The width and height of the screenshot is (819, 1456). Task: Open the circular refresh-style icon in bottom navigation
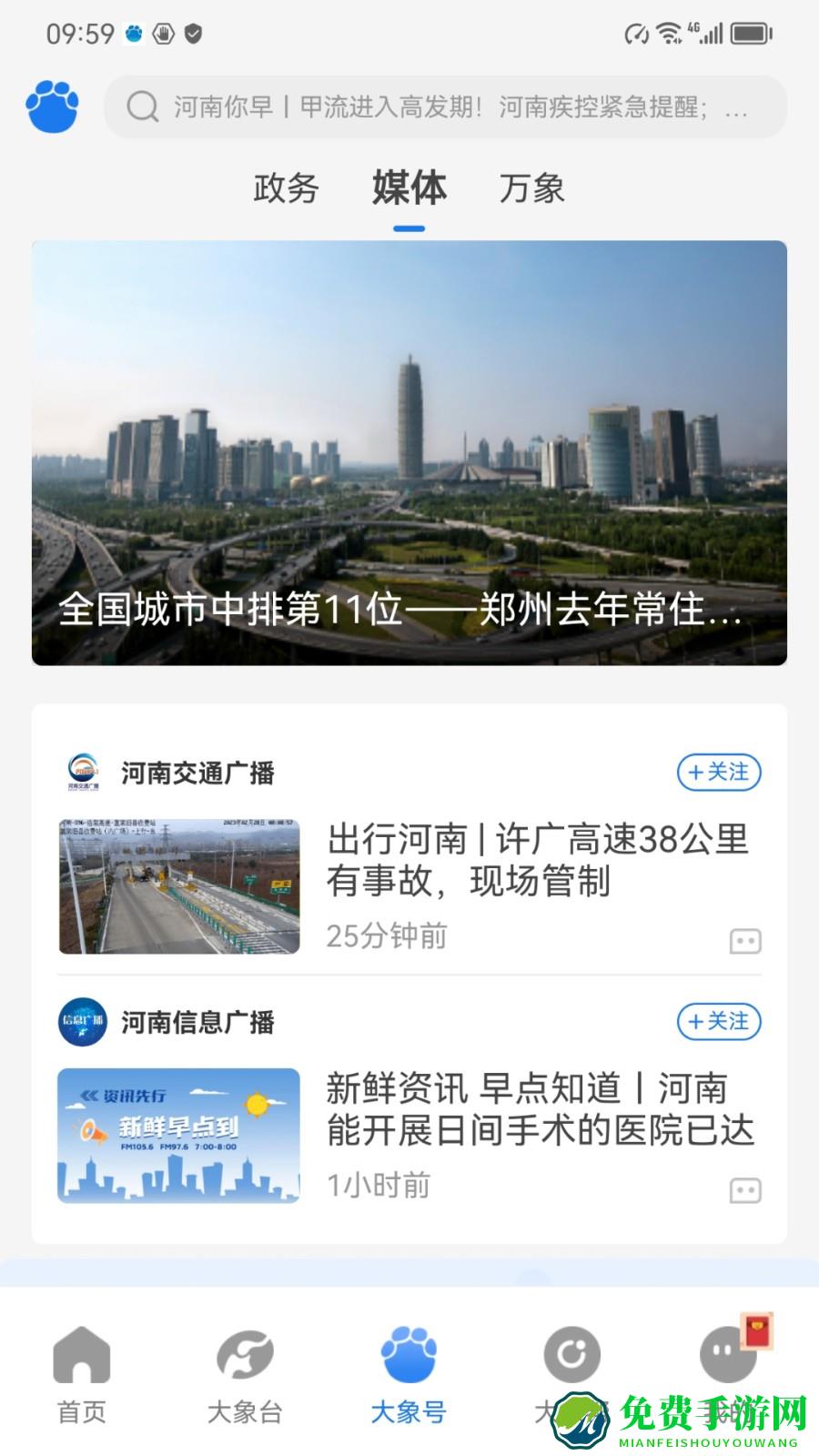click(x=572, y=1356)
